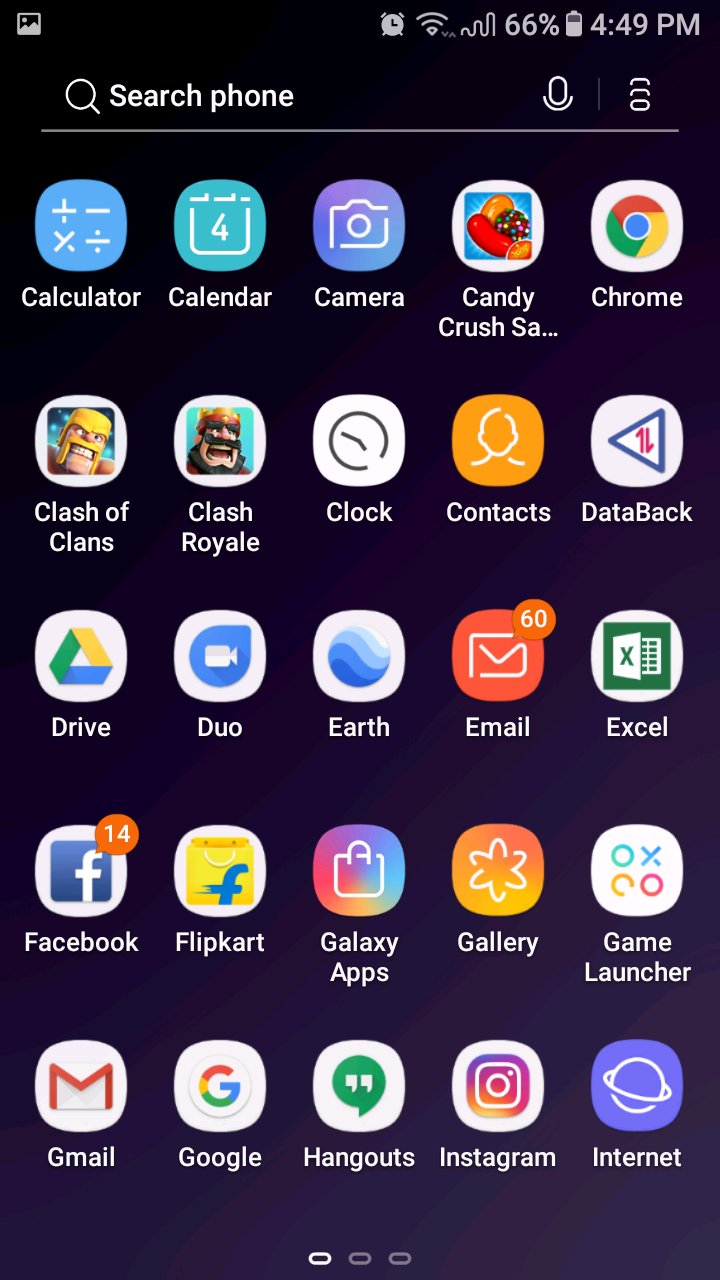The height and width of the screenshot is (1280, 720).
Task: Launch the Contacts app
Action: click(x=497, y=440)
